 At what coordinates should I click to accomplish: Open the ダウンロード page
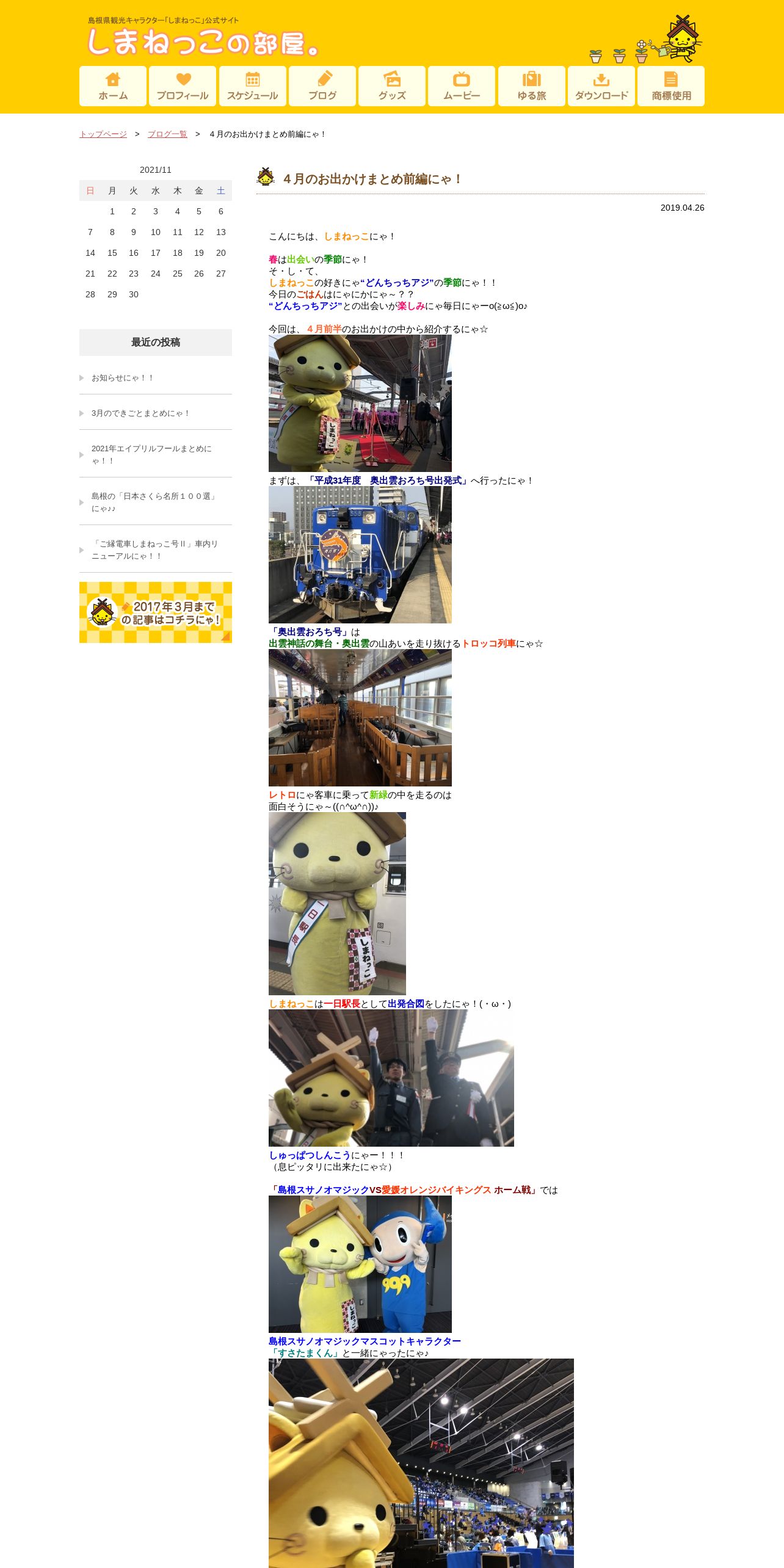tap(601, 86)
